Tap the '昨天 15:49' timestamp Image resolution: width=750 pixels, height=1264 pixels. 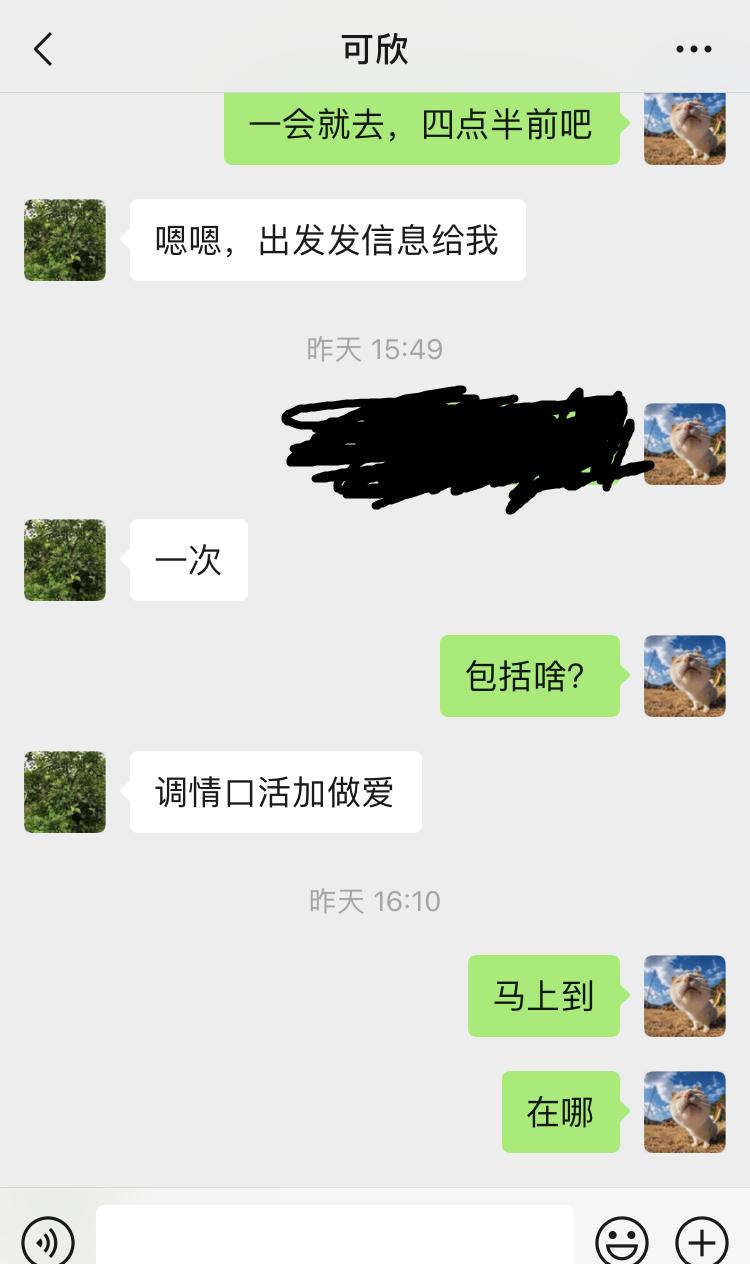pos(376,348)
